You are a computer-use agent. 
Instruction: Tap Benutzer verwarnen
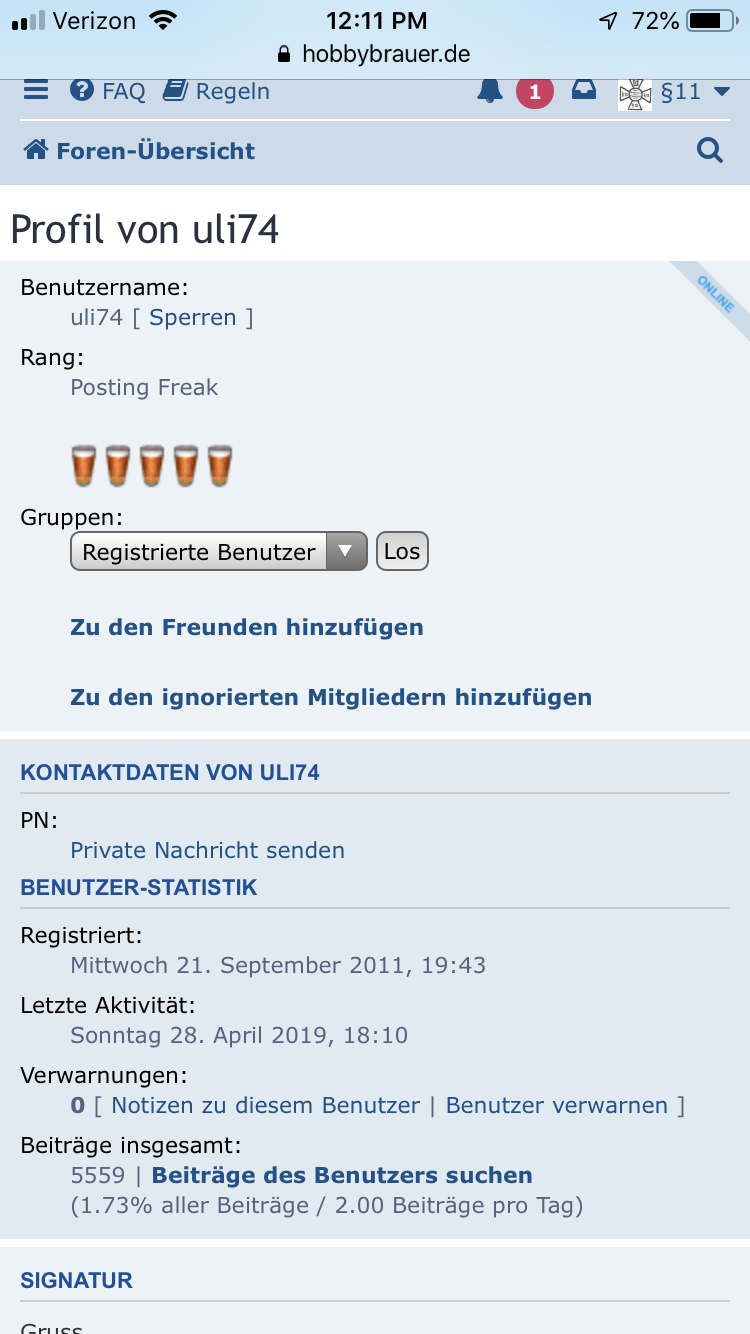556,1105
